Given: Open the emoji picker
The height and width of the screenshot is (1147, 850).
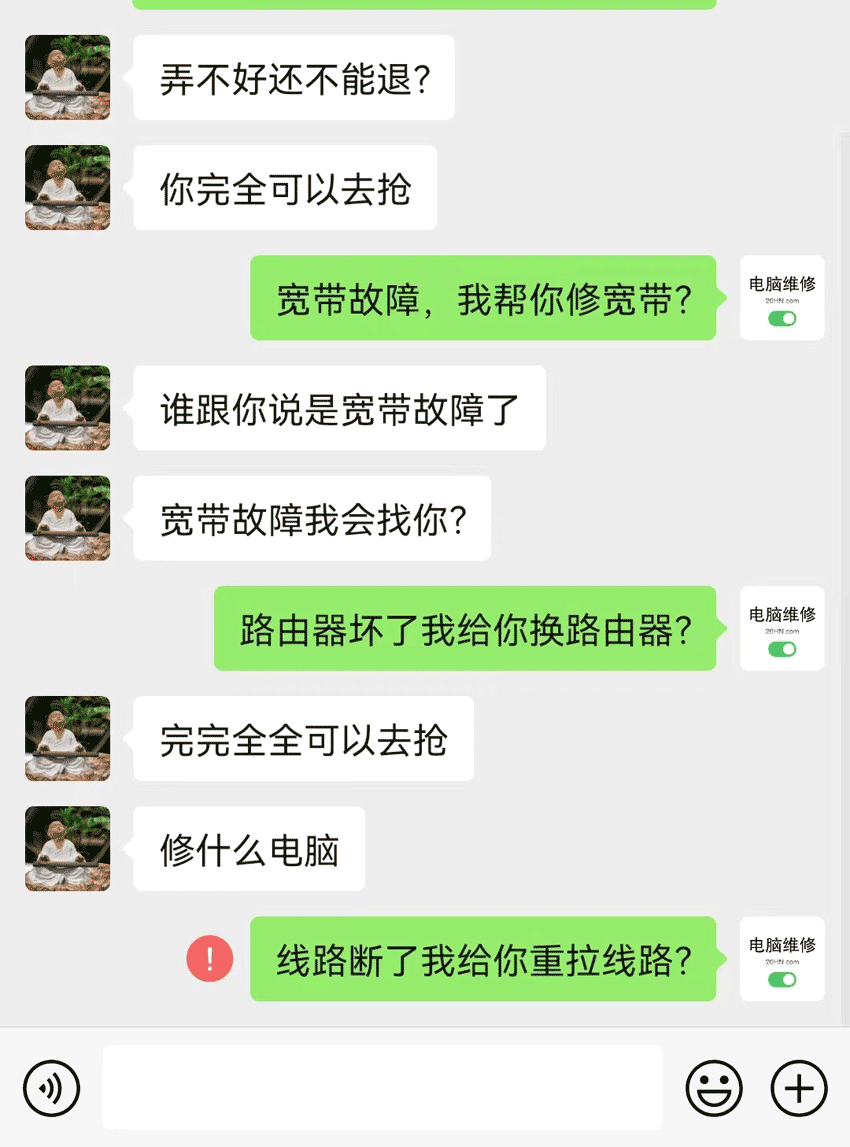Looking at the screenshot, I should pos(714,1087).
